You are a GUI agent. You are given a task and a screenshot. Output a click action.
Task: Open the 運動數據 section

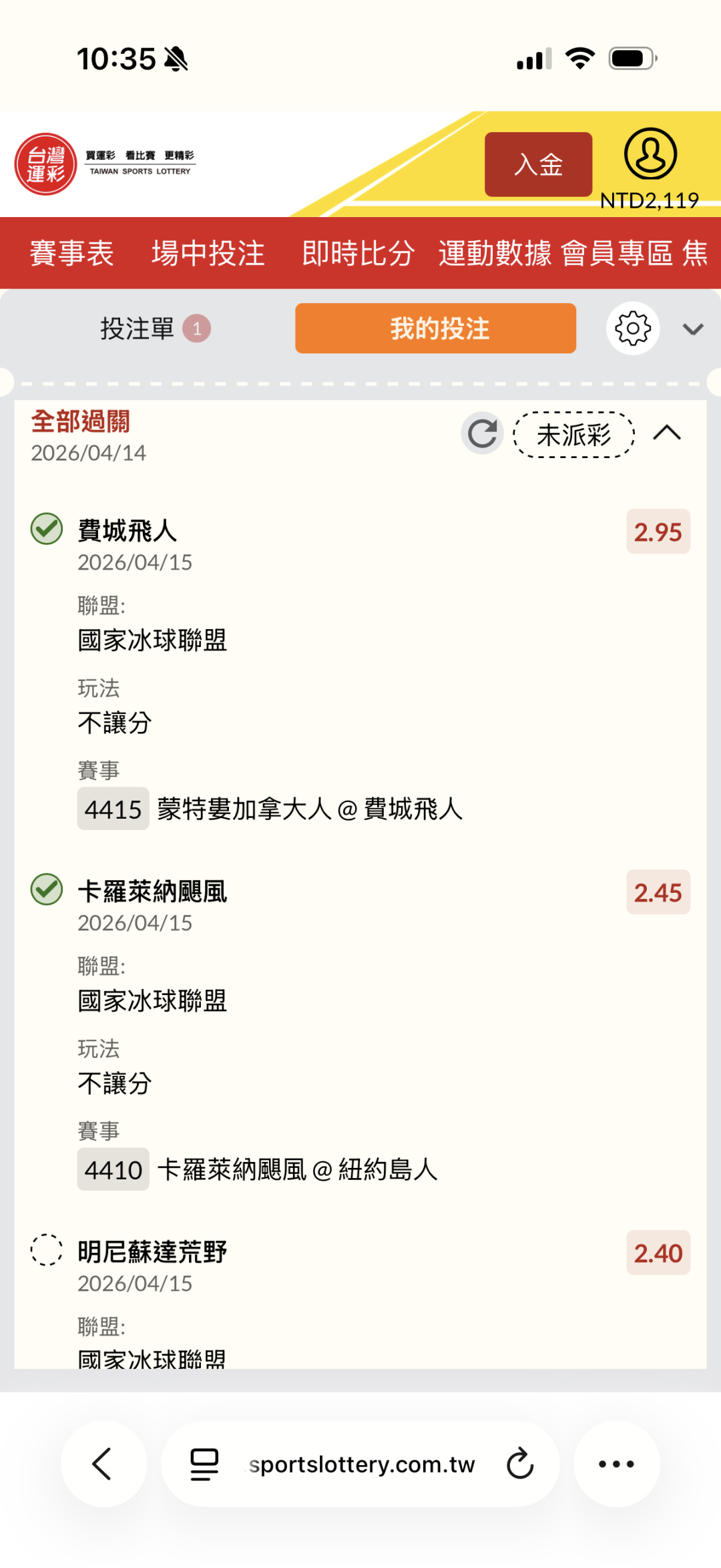coord(495,254)
